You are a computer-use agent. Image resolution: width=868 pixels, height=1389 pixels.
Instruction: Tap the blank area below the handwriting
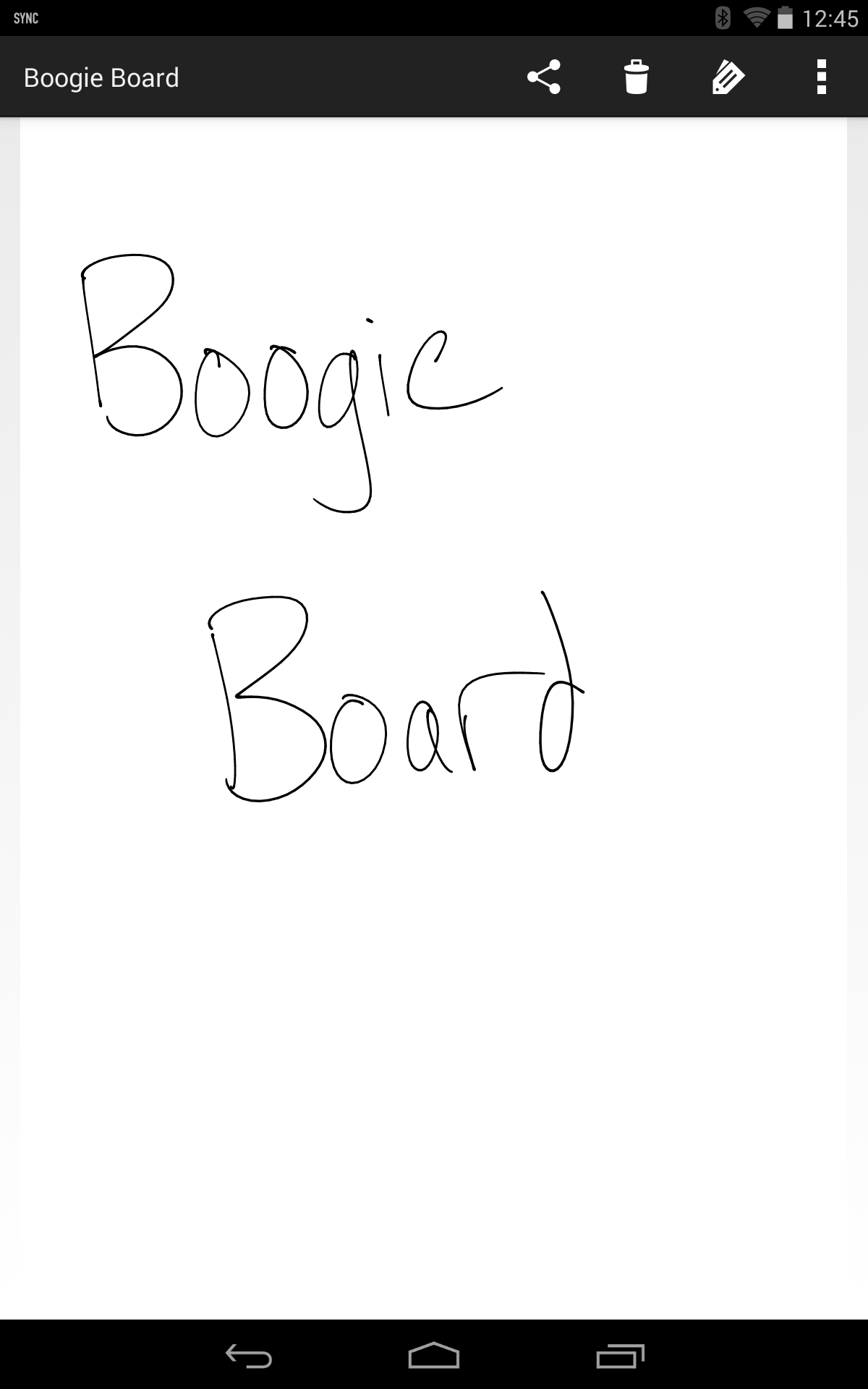pyautogui.click(x=434, y=1049)
